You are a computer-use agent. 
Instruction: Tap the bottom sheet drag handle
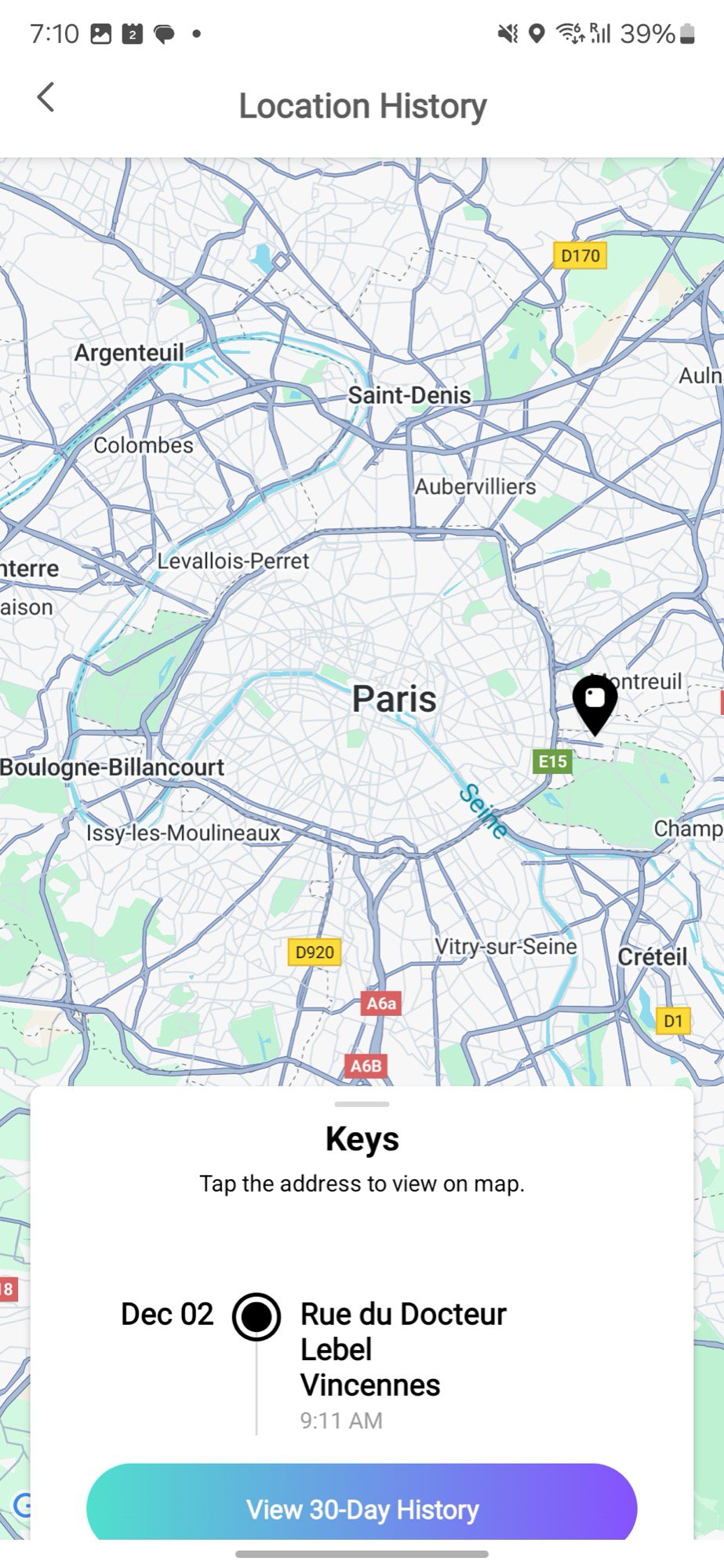coord(362,1104)
